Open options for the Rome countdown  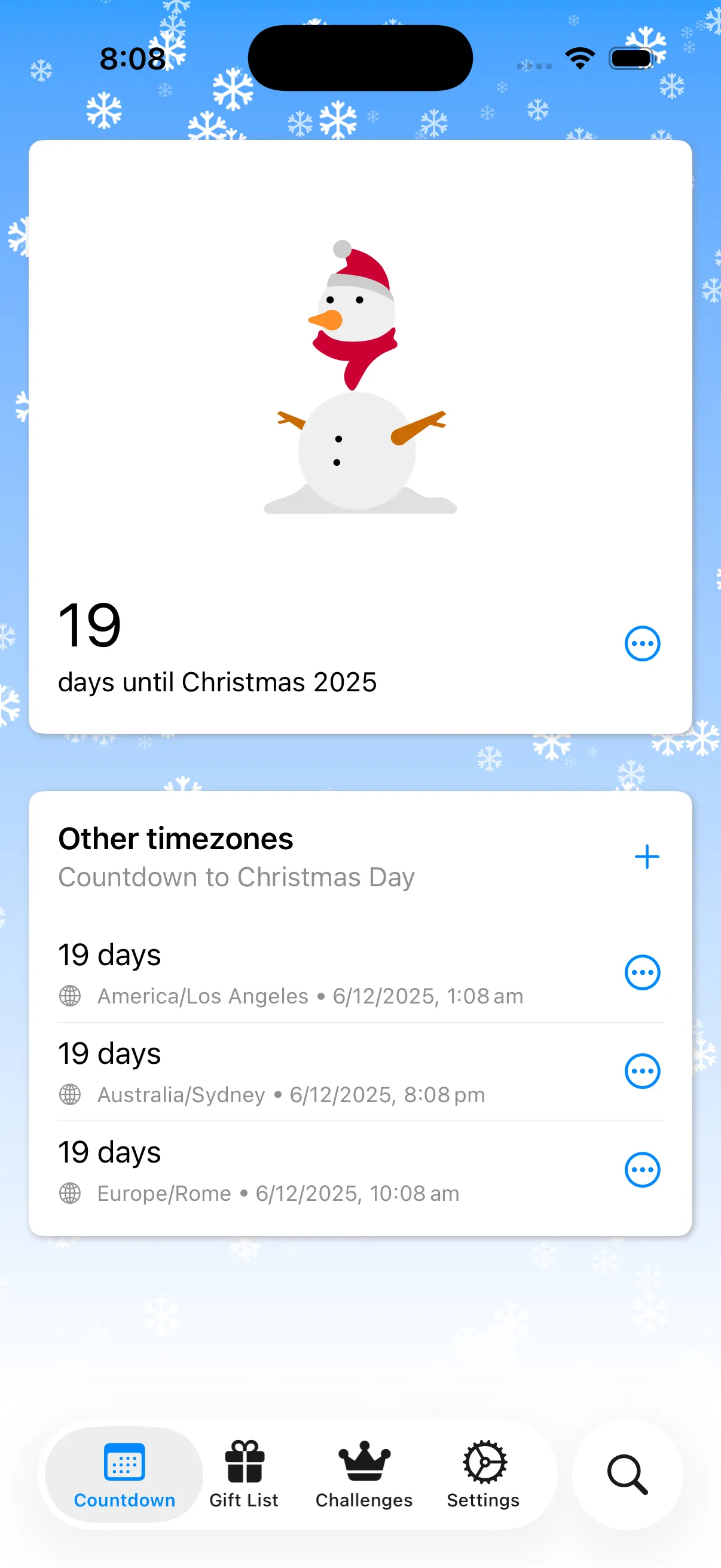click(x=642, y=1170)
